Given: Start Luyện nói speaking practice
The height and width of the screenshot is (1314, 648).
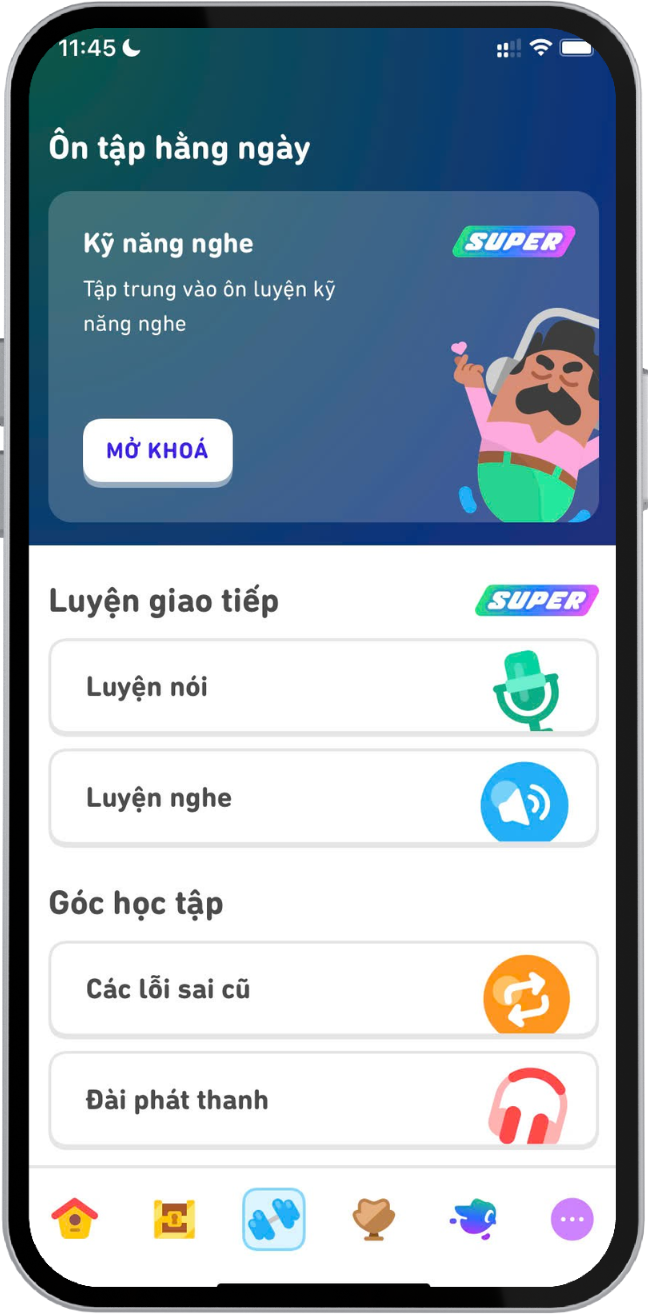Looking at the screenshot, I should coord(323,687).
